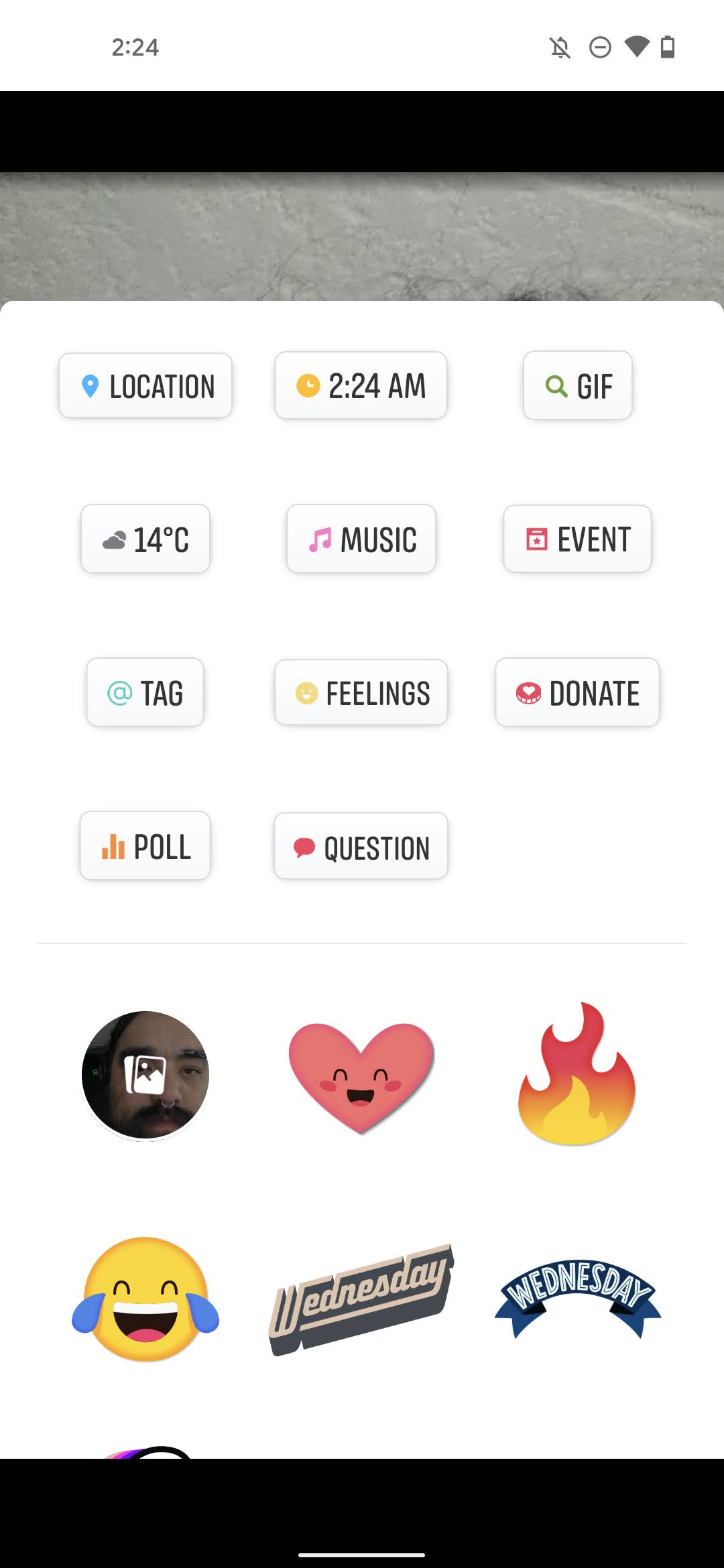Screen dimensions: 724x1568
Task: Insert the 2:24 AM time sticker
Action: (x=361, y=386)
